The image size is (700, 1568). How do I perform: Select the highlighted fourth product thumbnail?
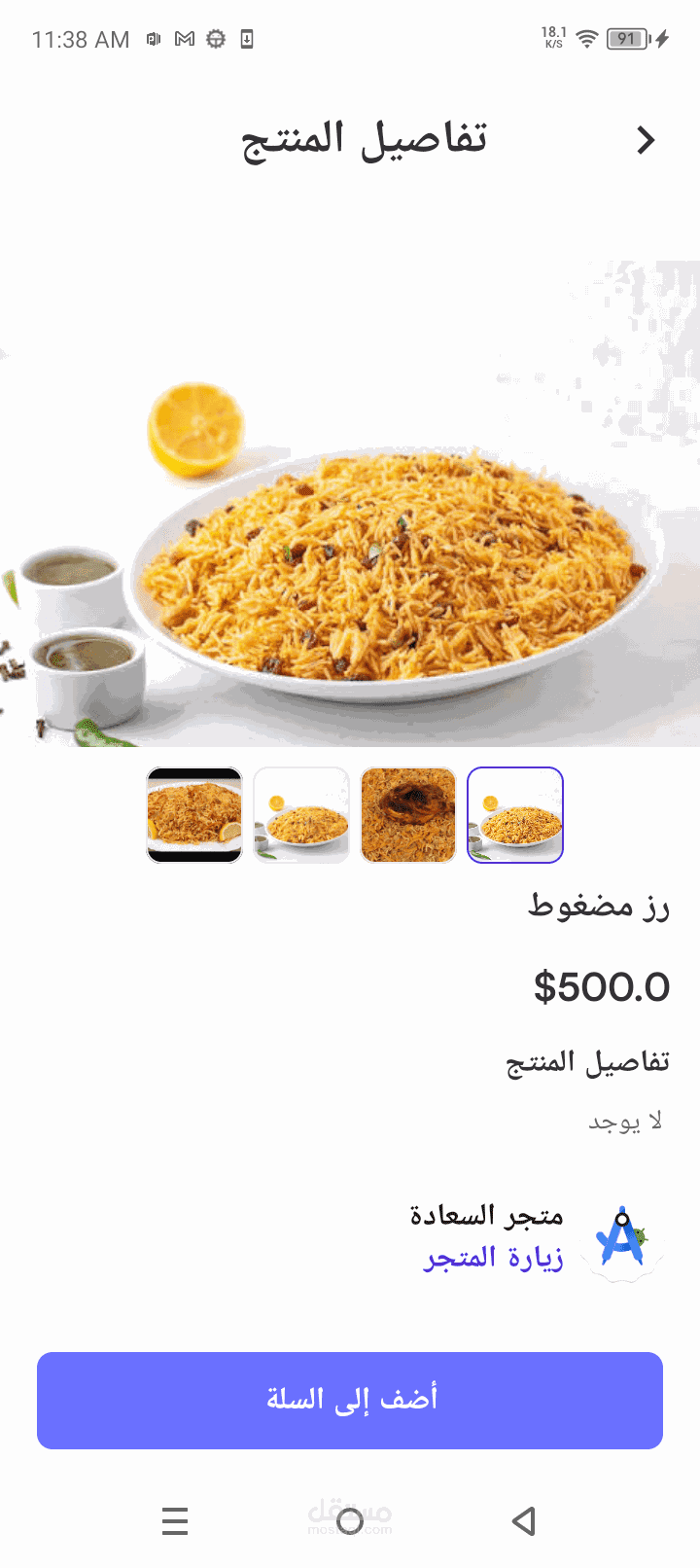coord(515,815)
